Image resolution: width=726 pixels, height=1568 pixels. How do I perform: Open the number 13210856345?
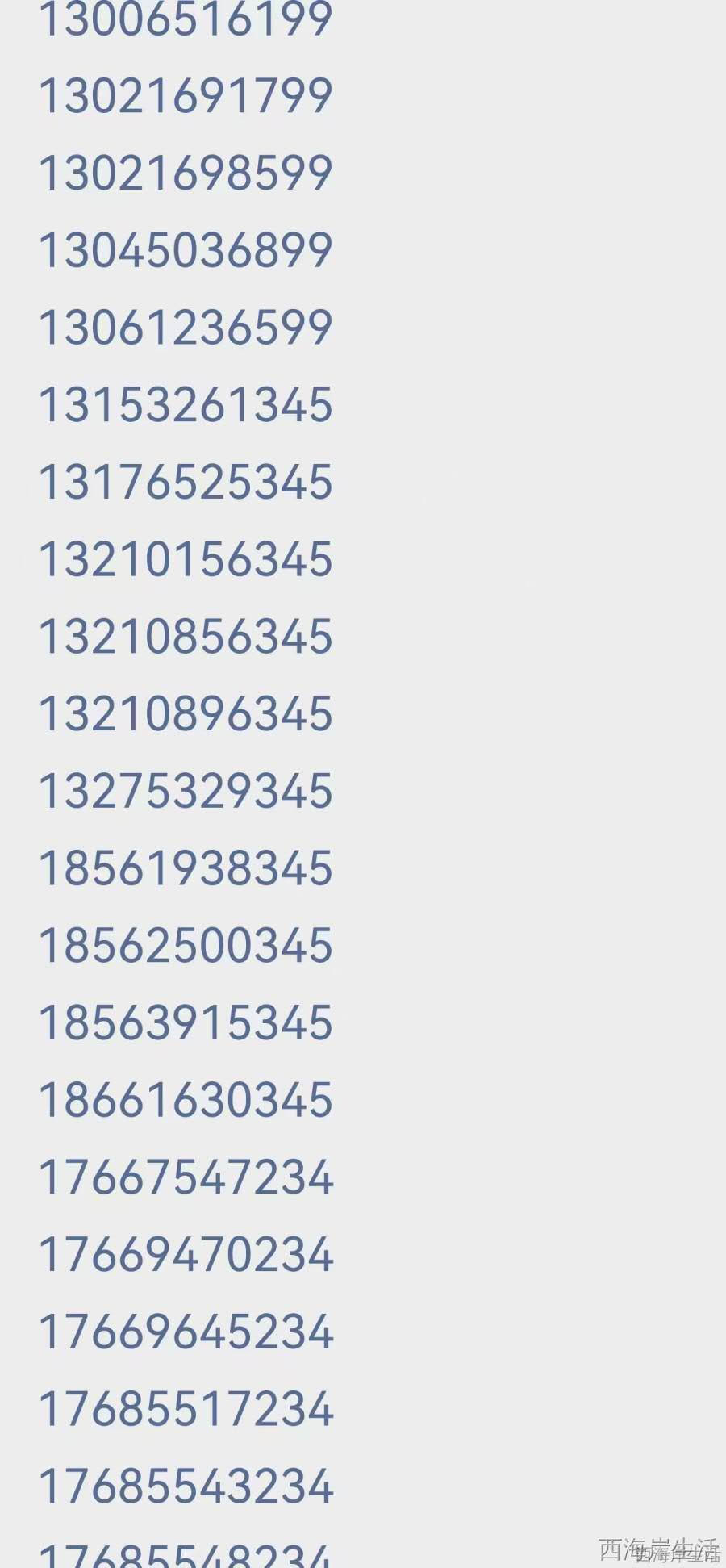pos(186,637)
